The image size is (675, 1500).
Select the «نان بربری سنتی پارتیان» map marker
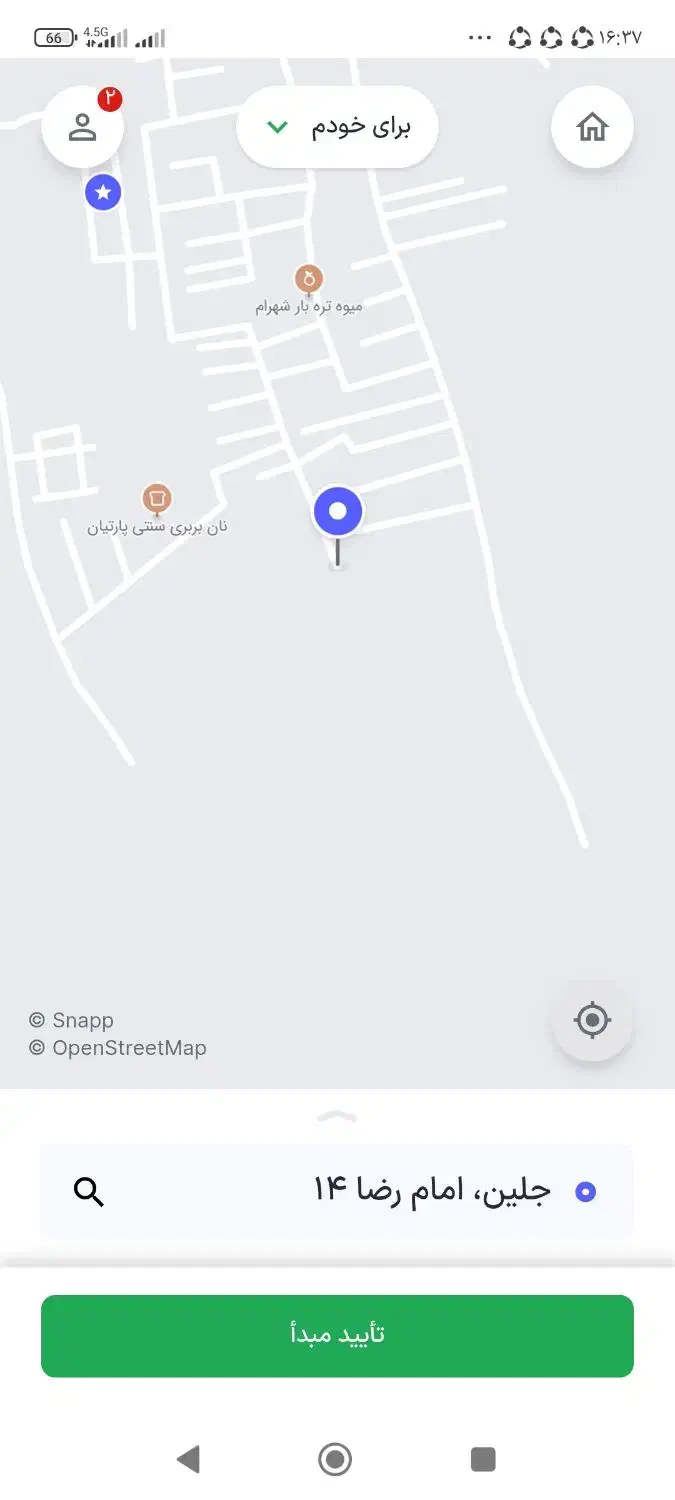tap(156, 498)
